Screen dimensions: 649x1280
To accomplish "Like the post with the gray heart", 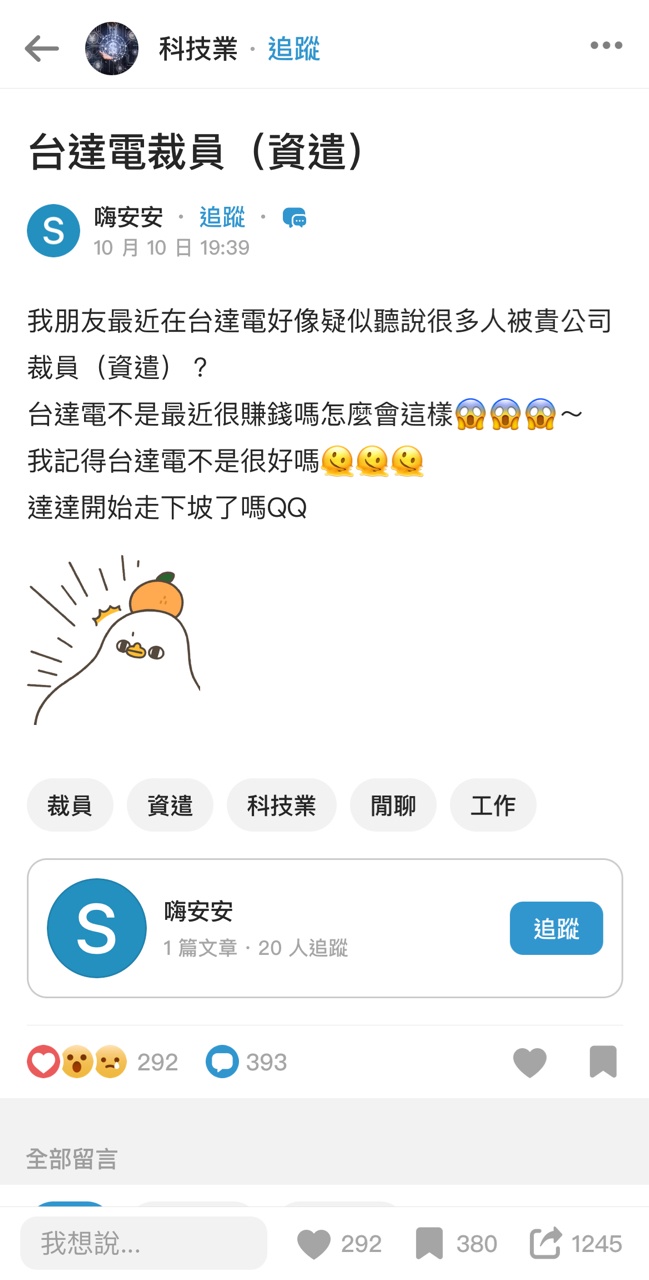I will (530, 1062).
